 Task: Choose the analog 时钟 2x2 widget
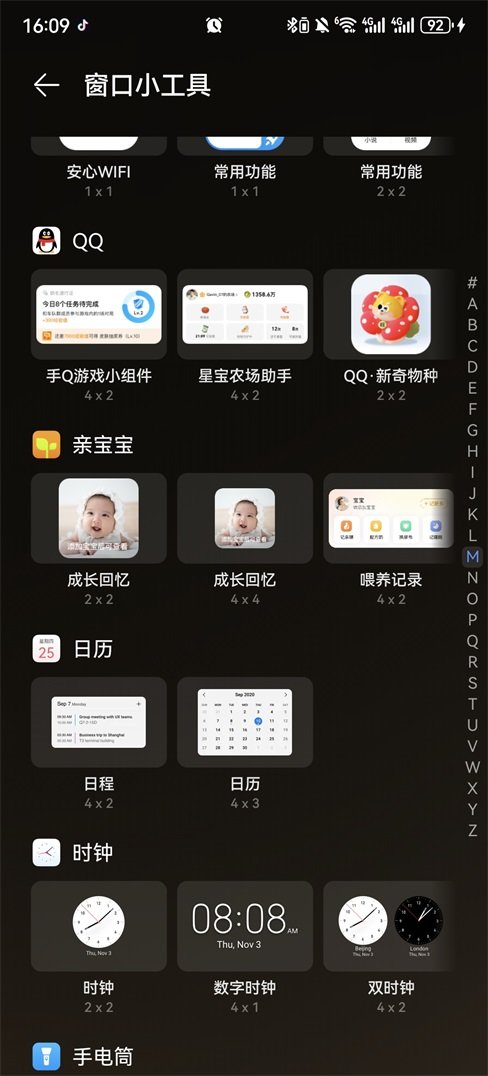tap(99, 926)
